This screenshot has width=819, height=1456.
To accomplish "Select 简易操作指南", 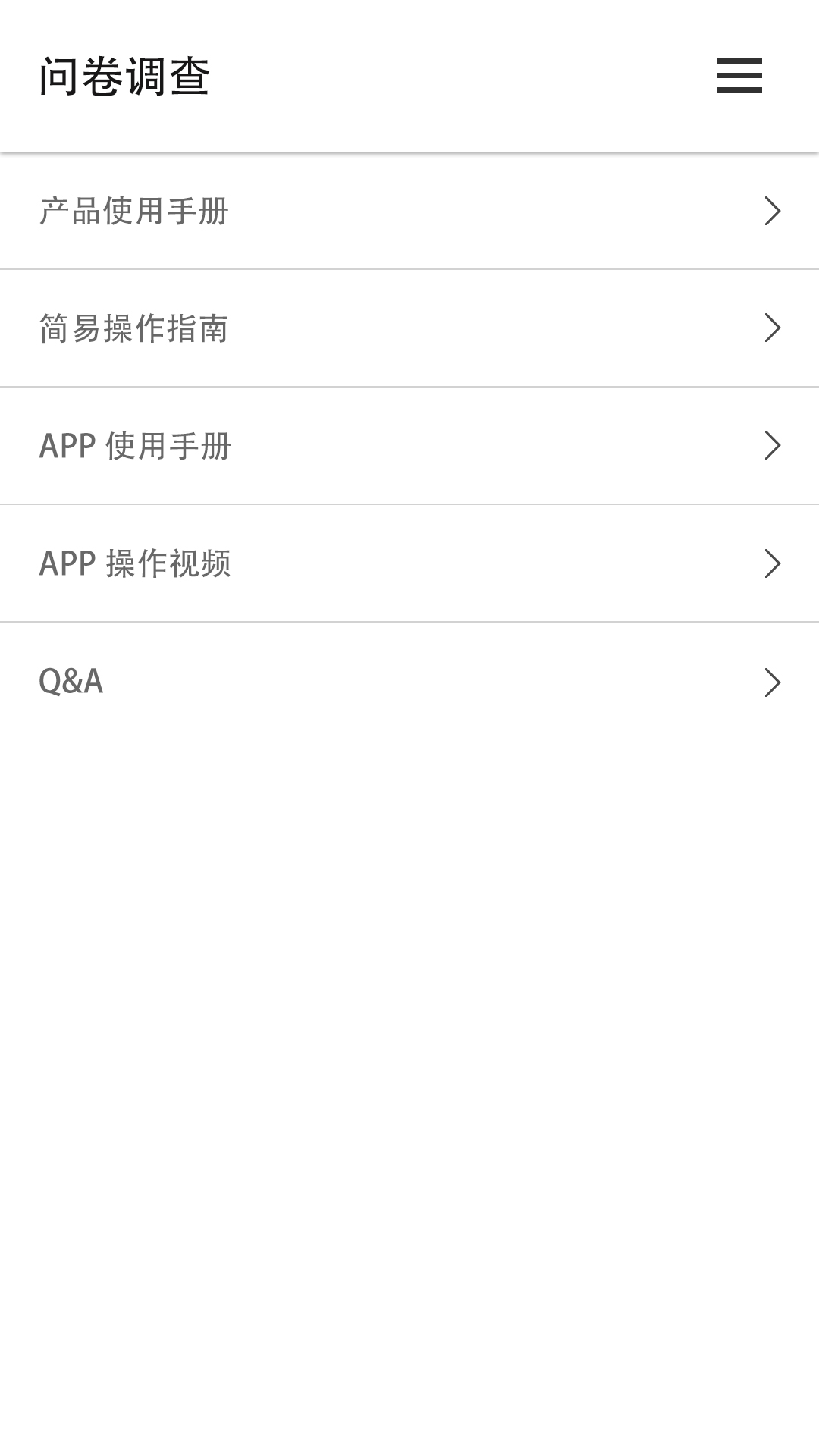I will coord(409,328).
